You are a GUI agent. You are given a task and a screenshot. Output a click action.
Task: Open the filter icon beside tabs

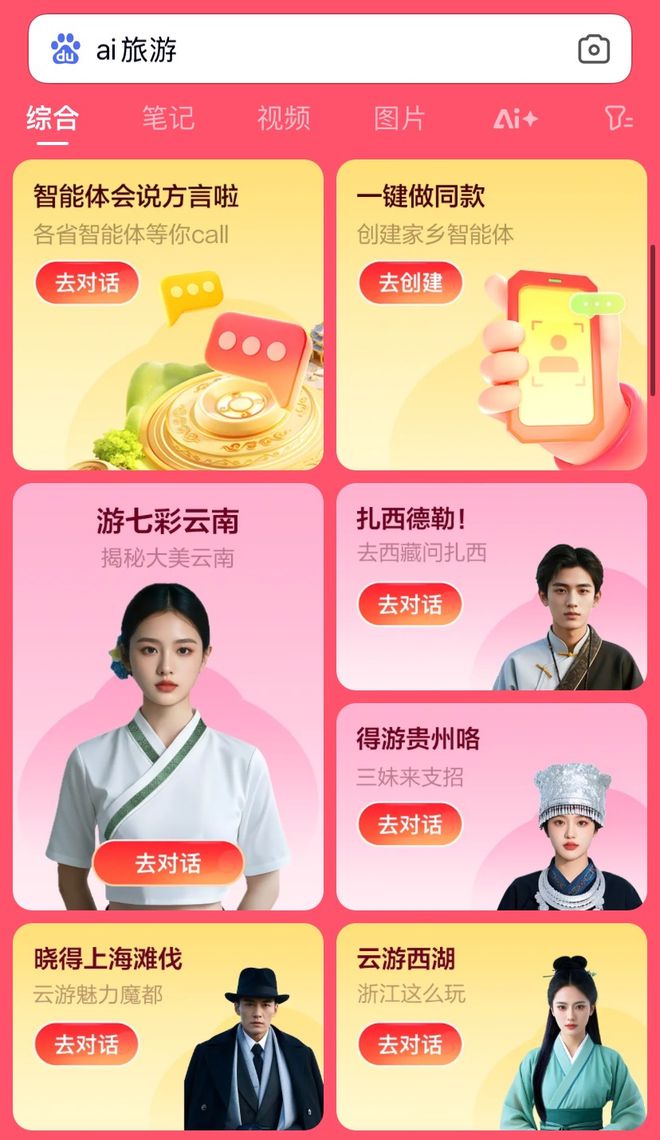tap(619, 119)
